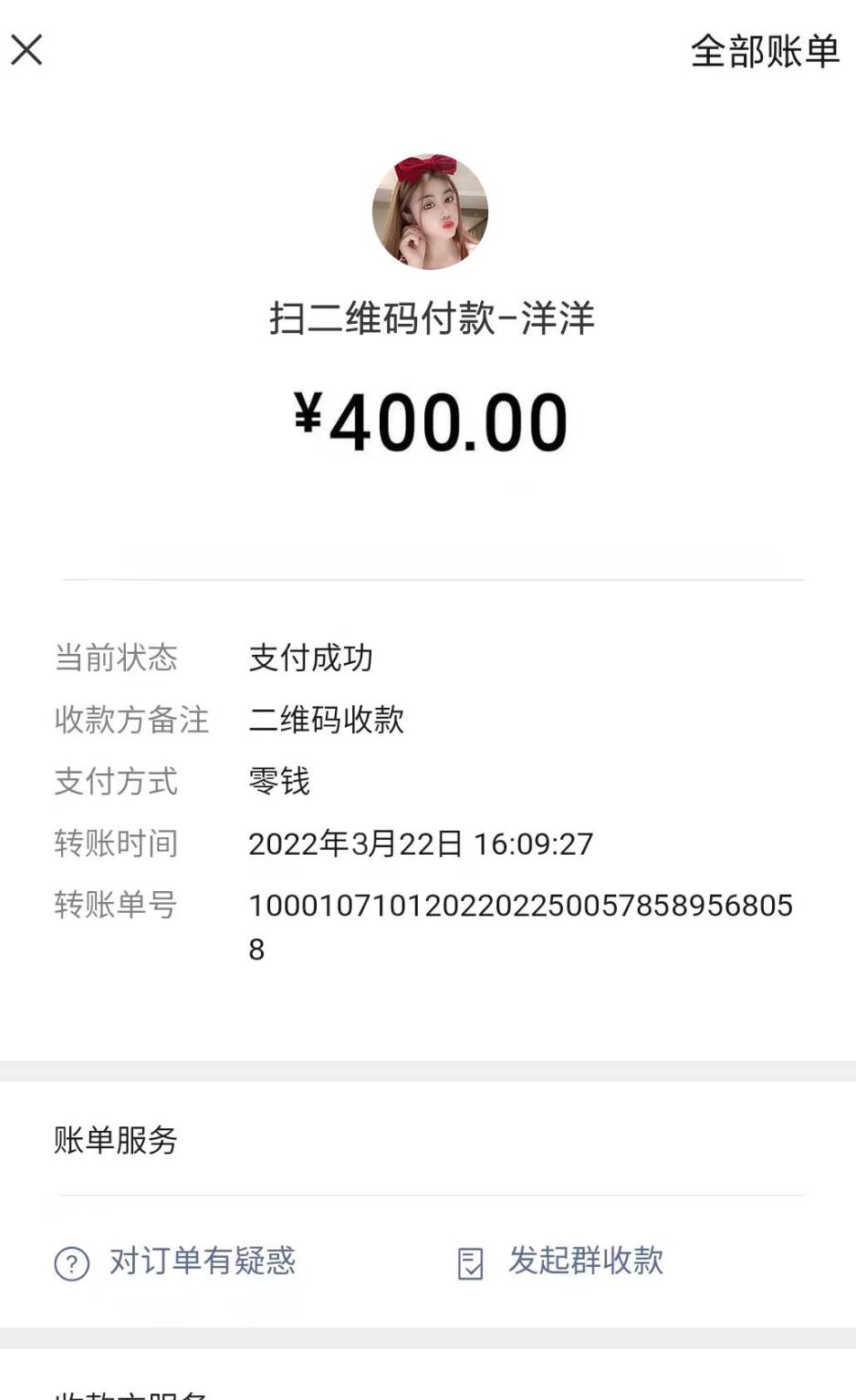Tap 零钱 payment method value
The height and width of the screenshot is (1400, 856).
[x=279, y=782]
